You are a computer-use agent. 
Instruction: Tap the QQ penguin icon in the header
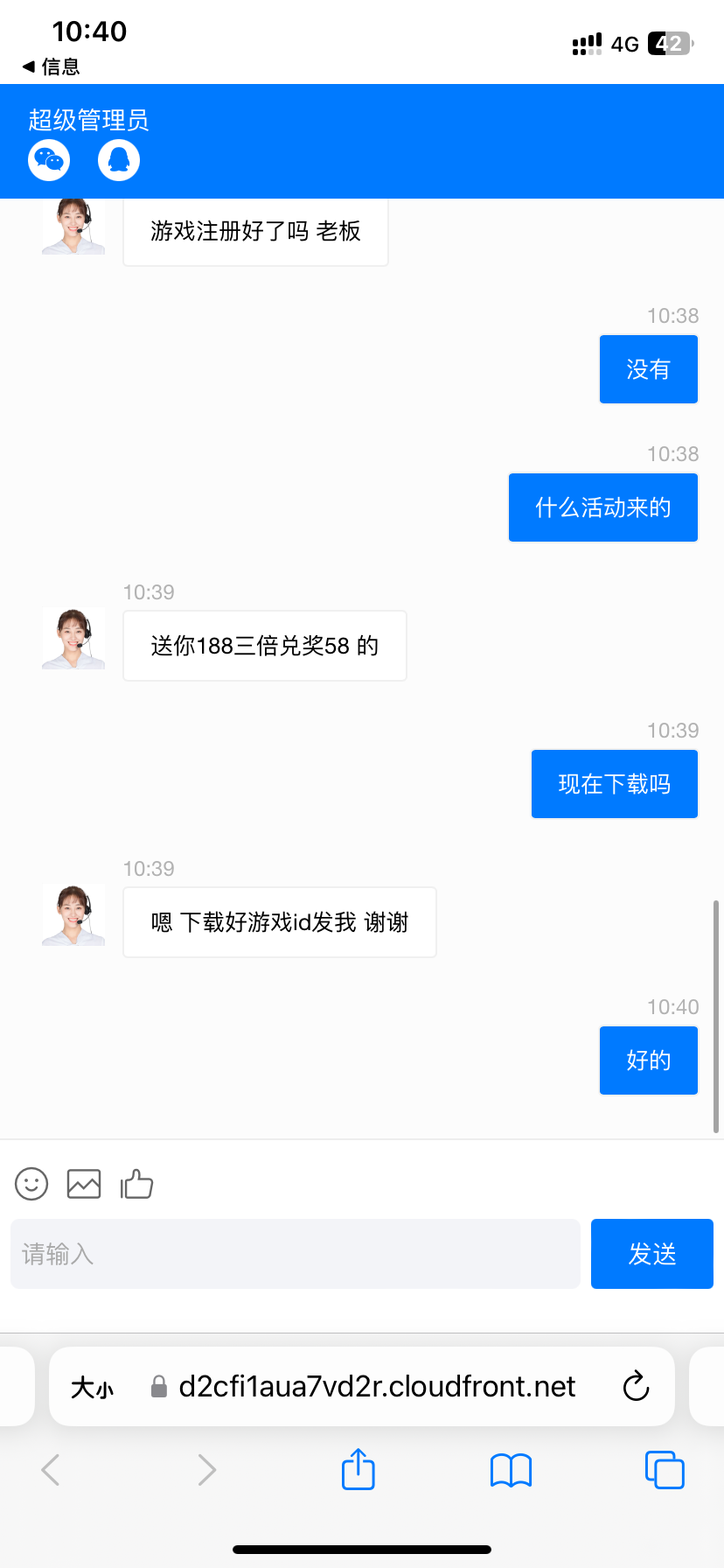point(119,160)
